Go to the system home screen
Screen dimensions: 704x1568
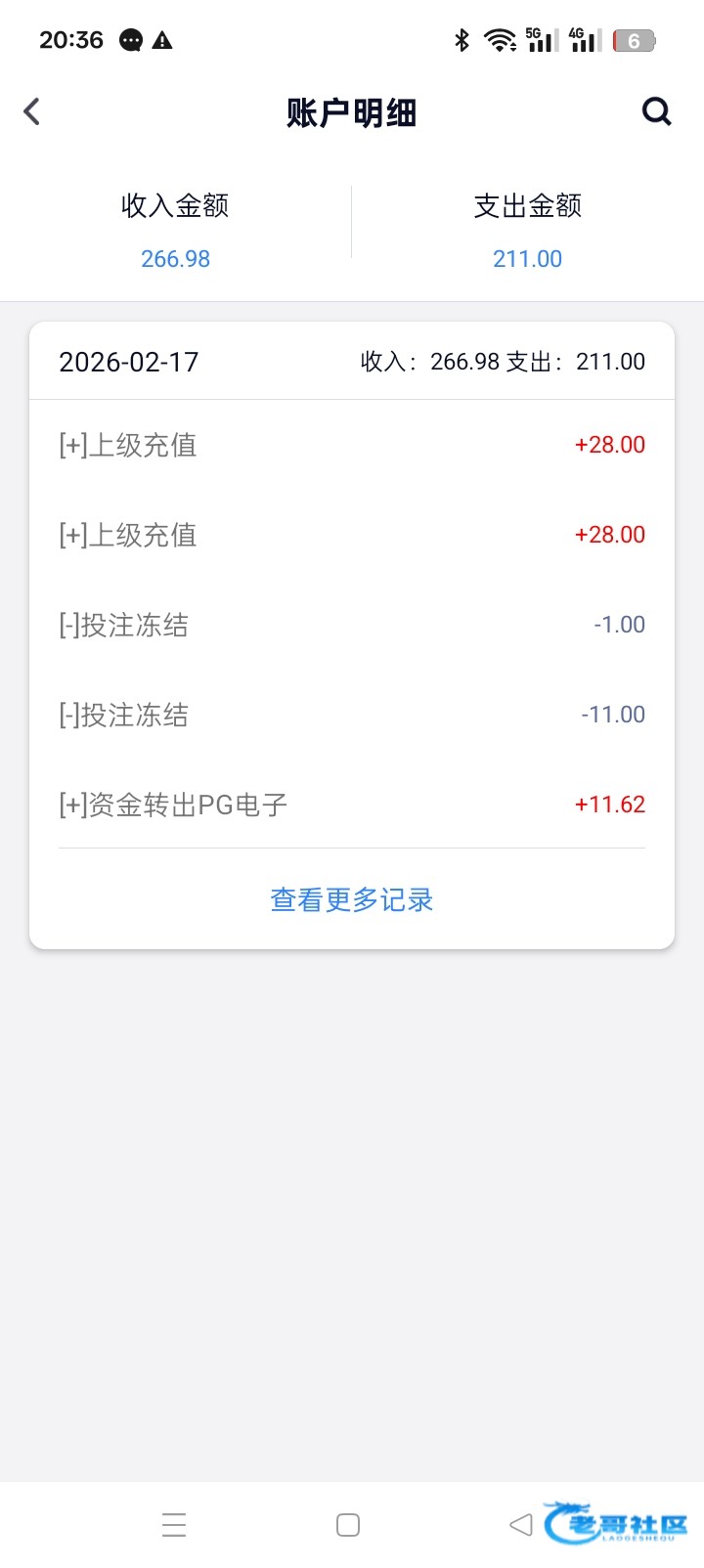click(x=348, y=1525)
